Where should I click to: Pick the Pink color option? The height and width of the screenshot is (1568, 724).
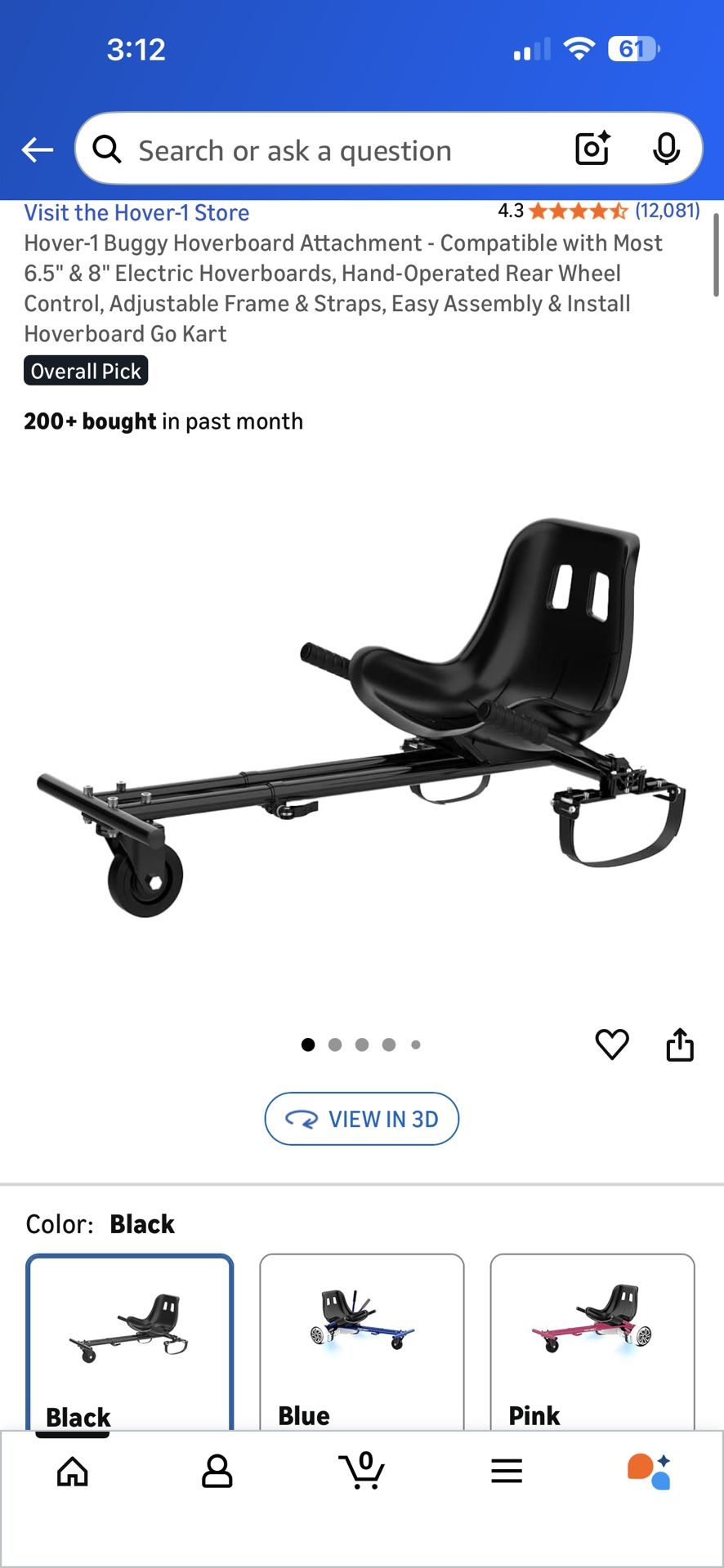point(592,1339)
